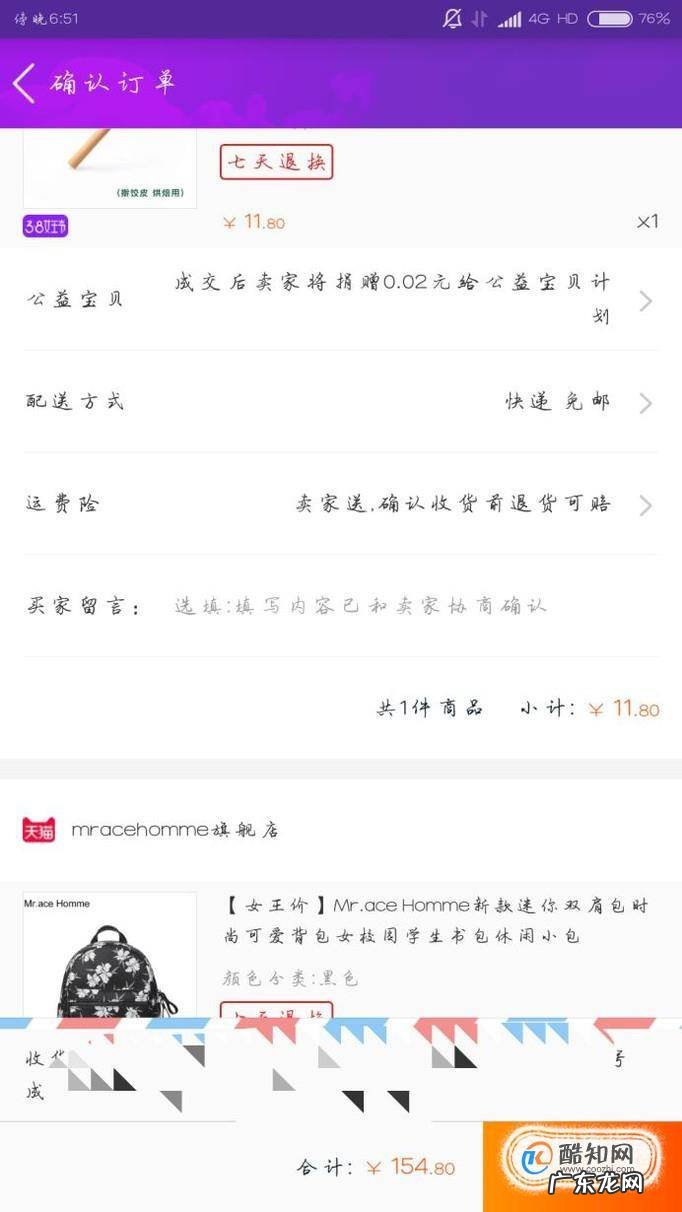Open the 运费险 shipping insurance row

point(340,504)
